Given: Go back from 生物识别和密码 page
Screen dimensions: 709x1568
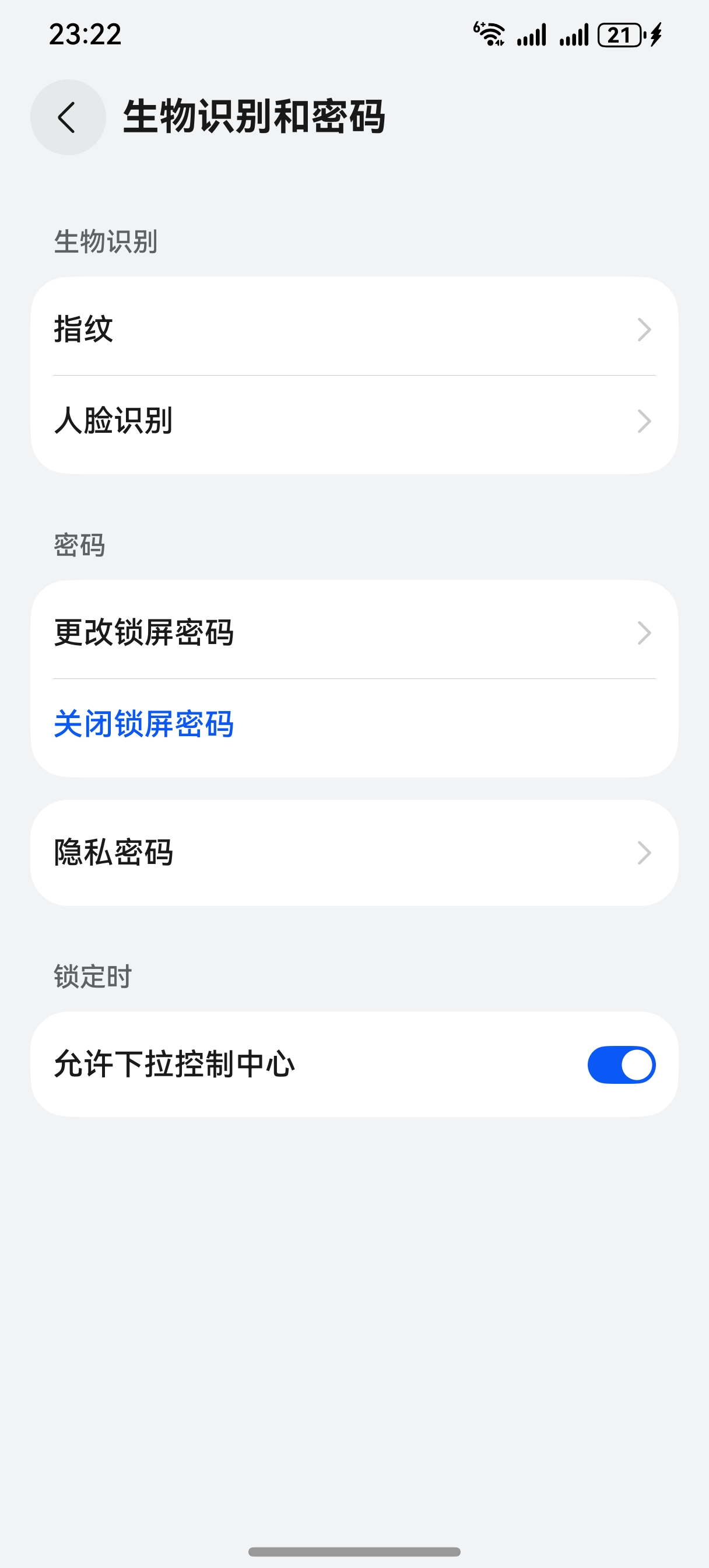Looking at the screenshot, I should click(x=68, y=117).
